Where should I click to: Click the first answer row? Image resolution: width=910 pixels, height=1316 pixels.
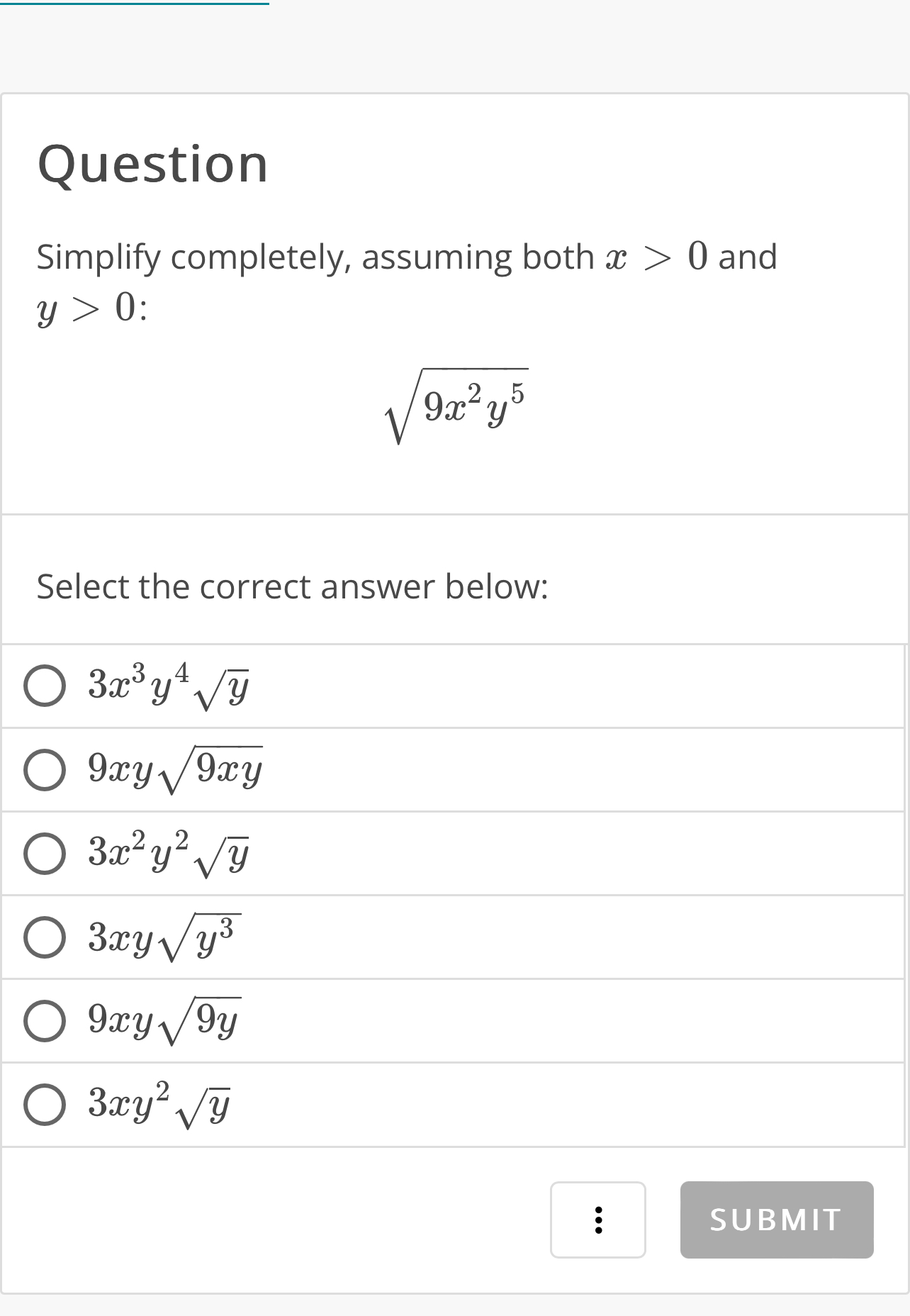[x=283, y=684]
